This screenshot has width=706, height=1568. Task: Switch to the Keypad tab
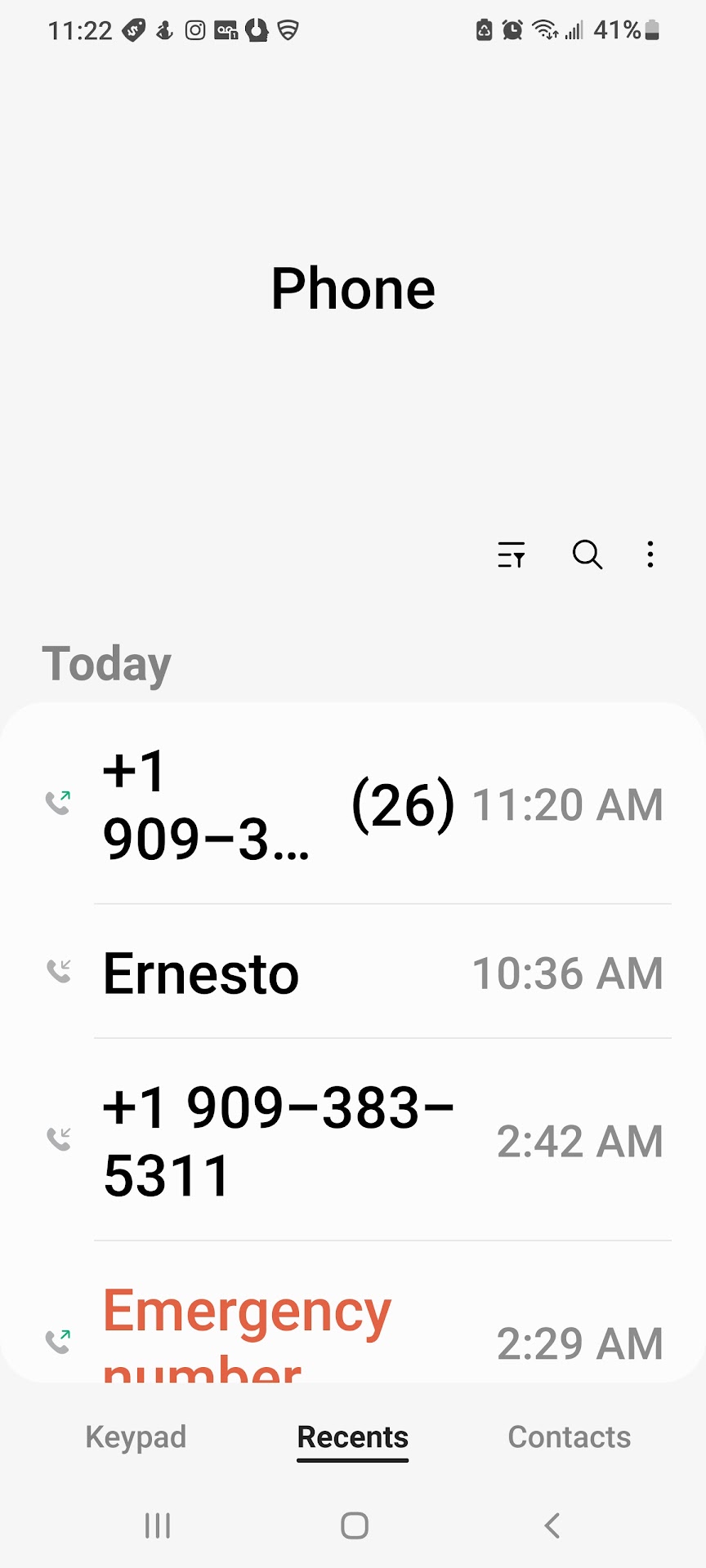(x=136, y=1437)
